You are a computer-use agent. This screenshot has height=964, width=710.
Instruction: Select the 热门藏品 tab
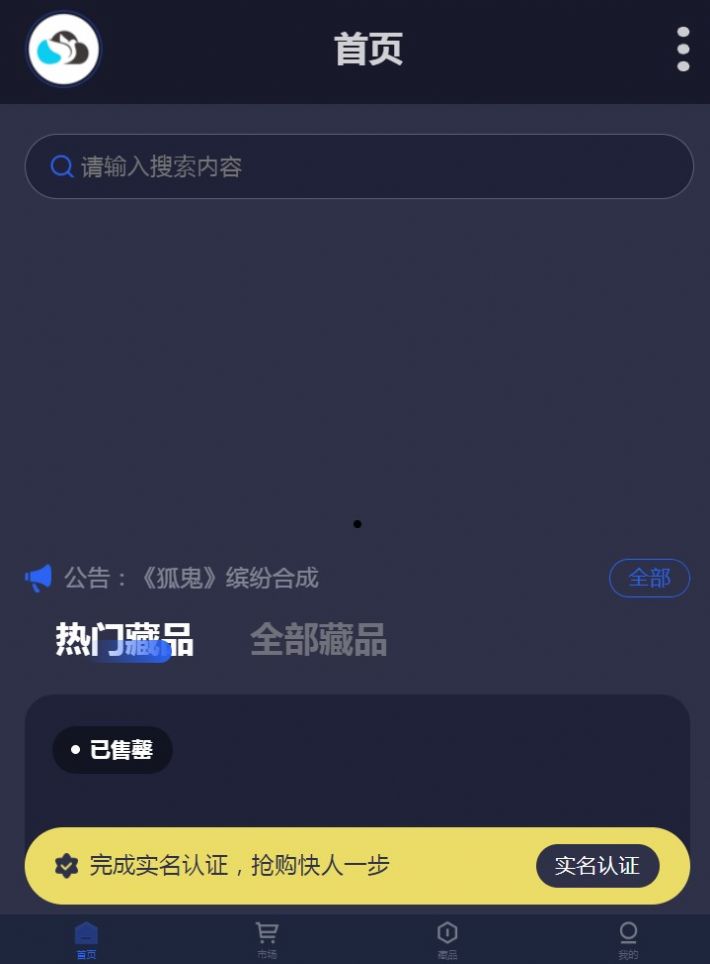pos(124,640)
